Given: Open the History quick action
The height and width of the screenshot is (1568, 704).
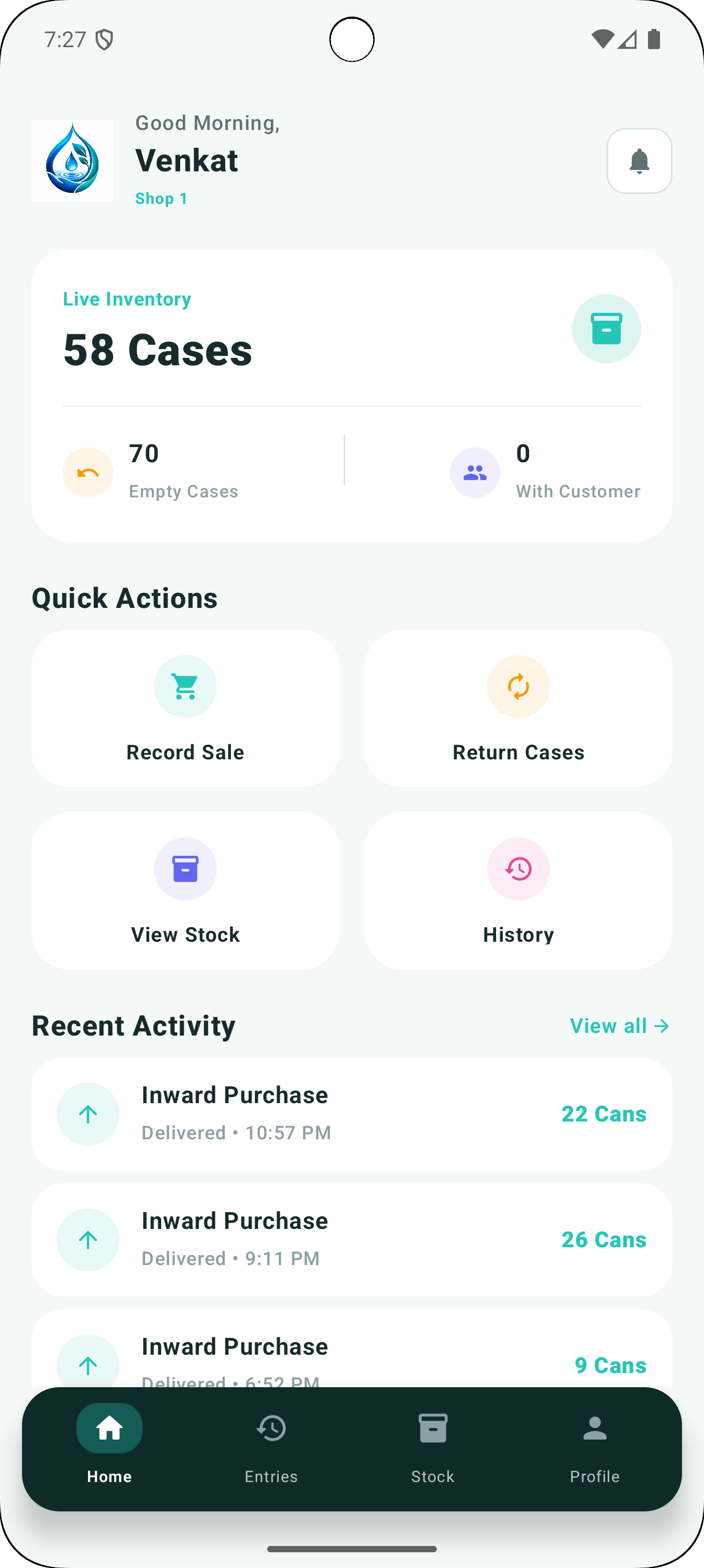Looking at the screenshot, I should tap(519, 890).
